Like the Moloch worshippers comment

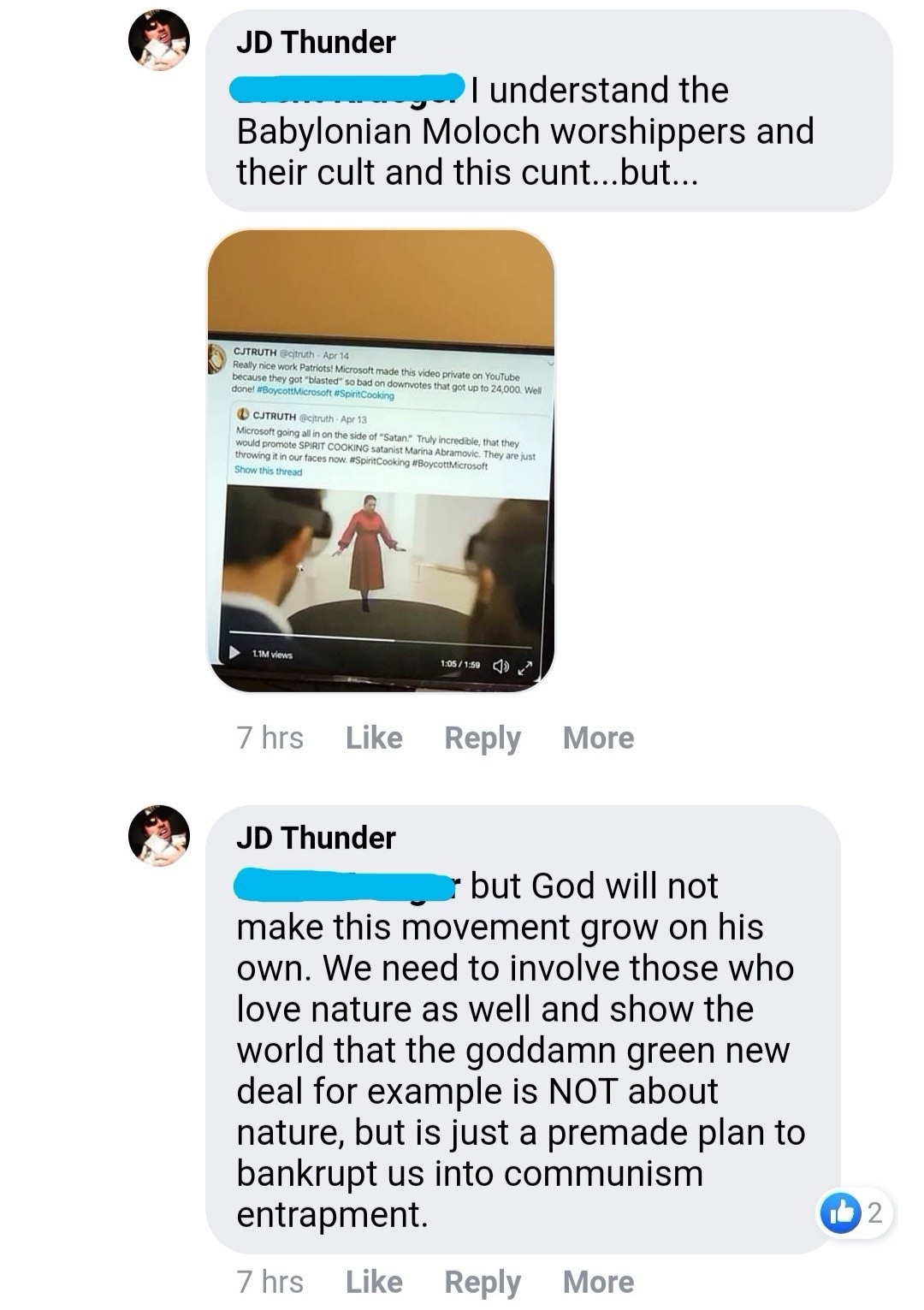pyautogui.click(x=374, y=738)
